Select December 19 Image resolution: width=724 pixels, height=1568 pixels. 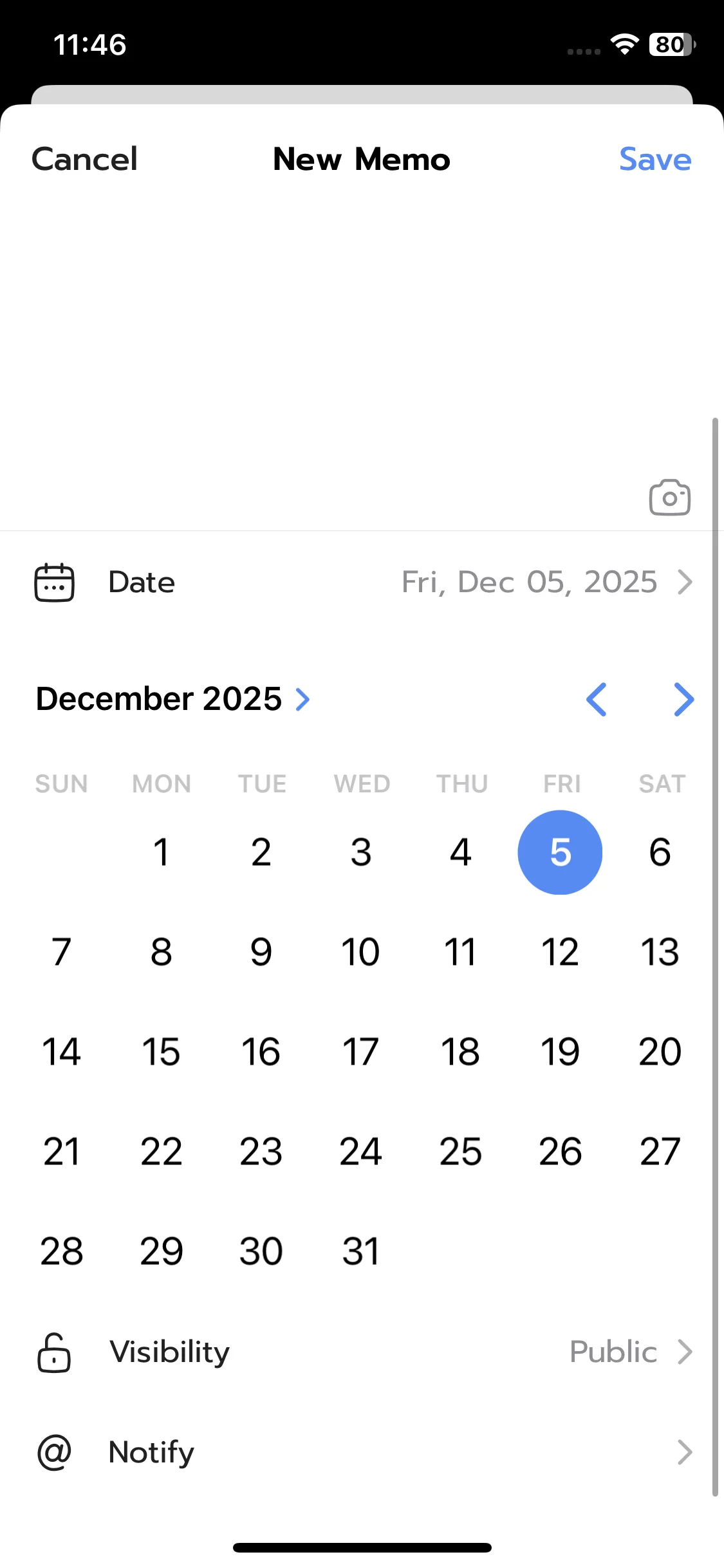coord(560,1052)
